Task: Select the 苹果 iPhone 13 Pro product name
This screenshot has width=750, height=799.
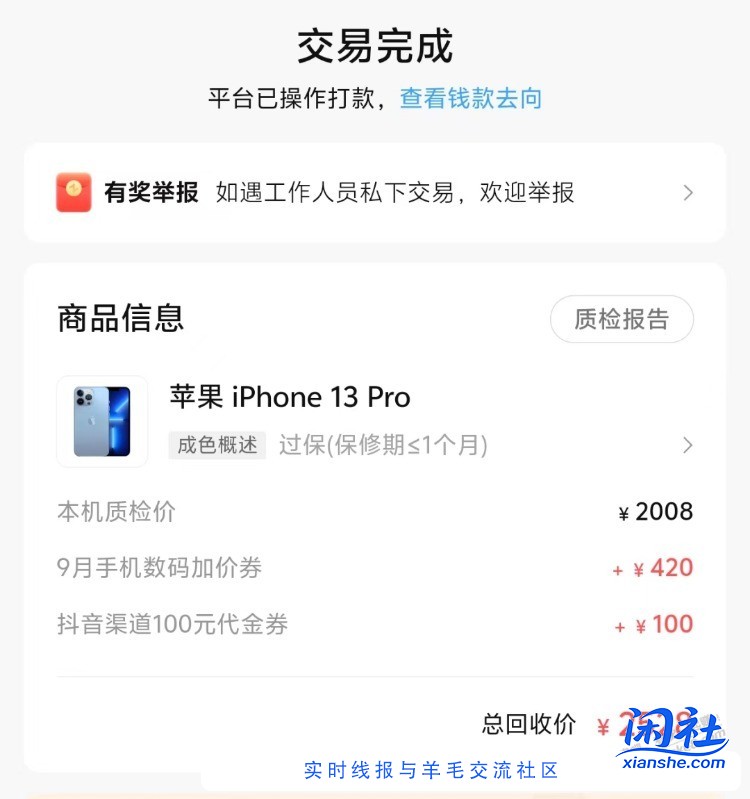Action: pos(291,397)
